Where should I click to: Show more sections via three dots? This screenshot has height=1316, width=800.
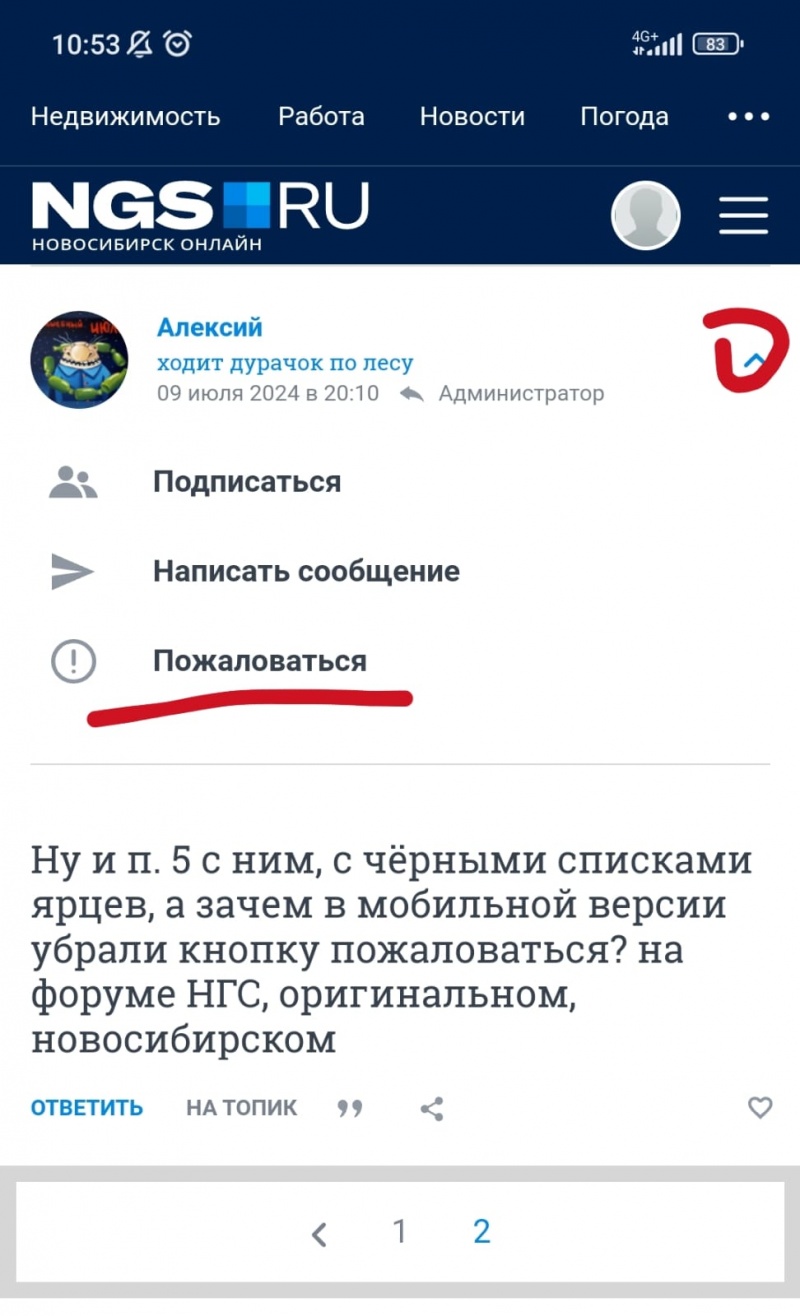click(x=748, y=117)
